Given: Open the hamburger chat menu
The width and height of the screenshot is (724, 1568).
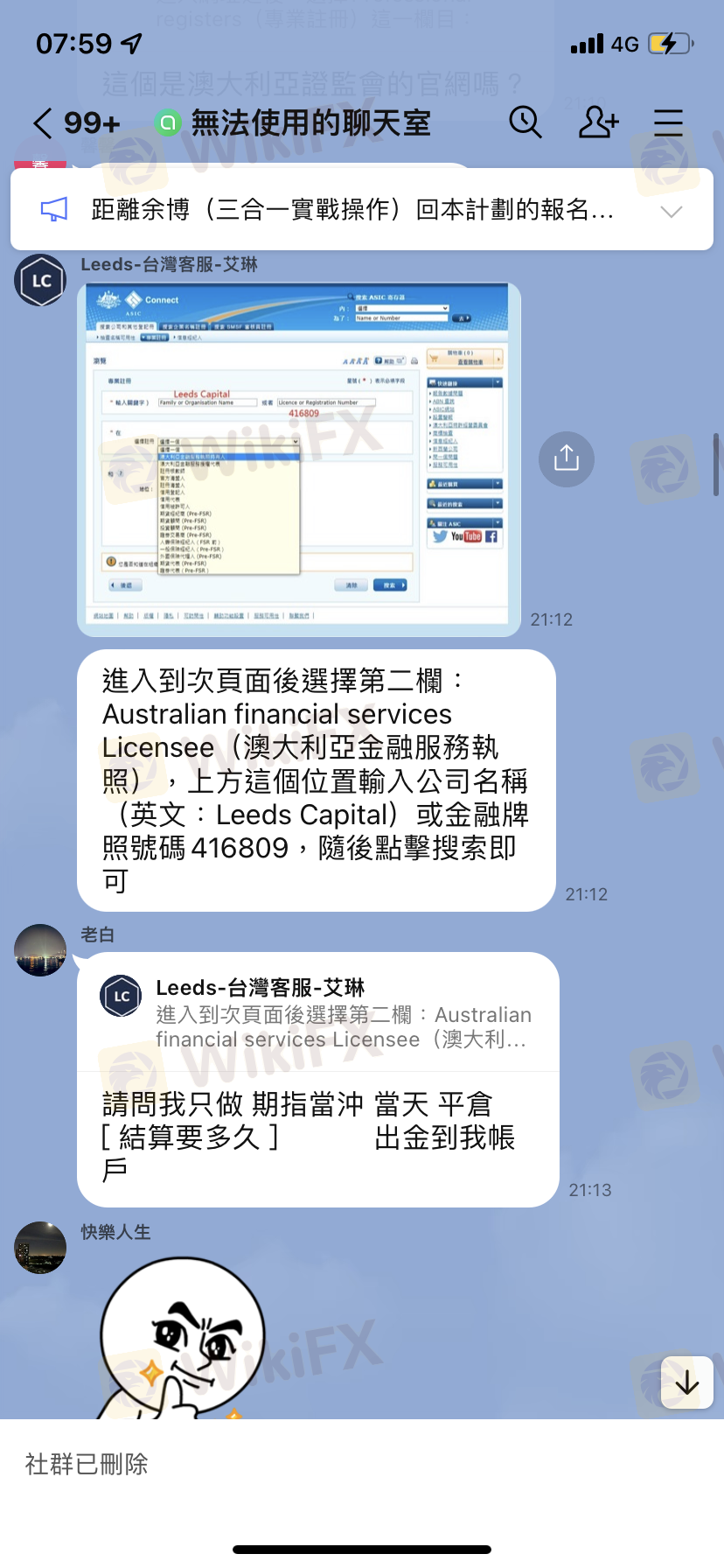Looking at the screenshot, I should tap(668, 123).
